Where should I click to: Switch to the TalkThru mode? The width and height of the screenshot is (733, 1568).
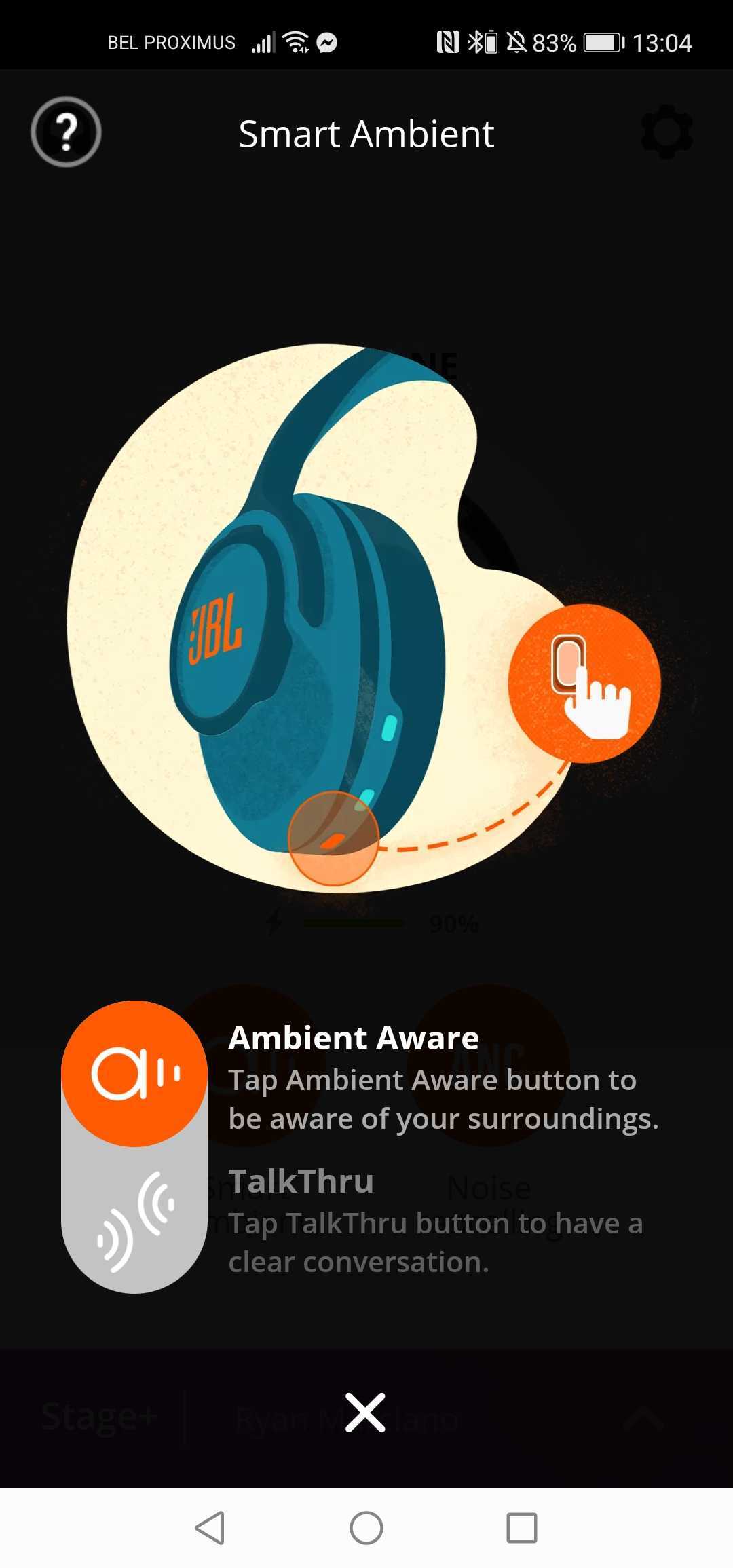(x=134, y=1221)
